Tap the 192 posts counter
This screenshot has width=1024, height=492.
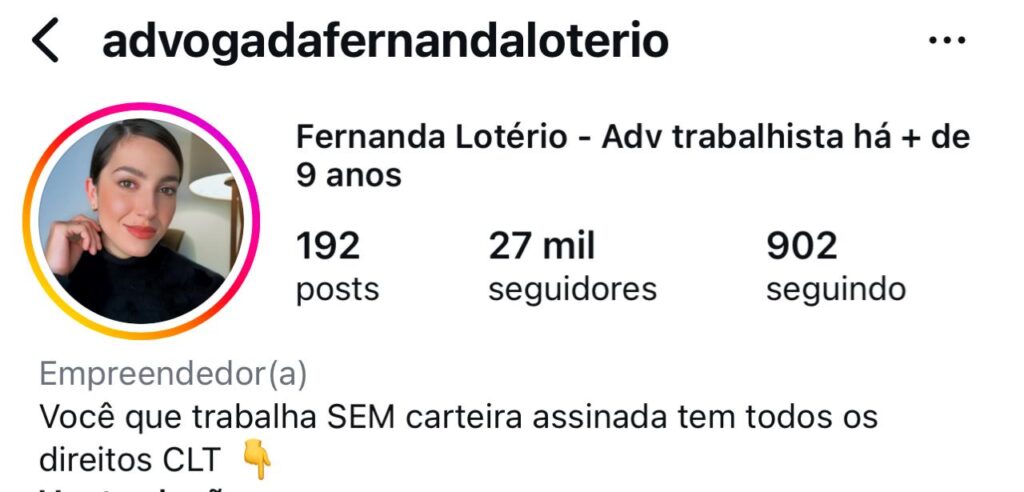337,266
